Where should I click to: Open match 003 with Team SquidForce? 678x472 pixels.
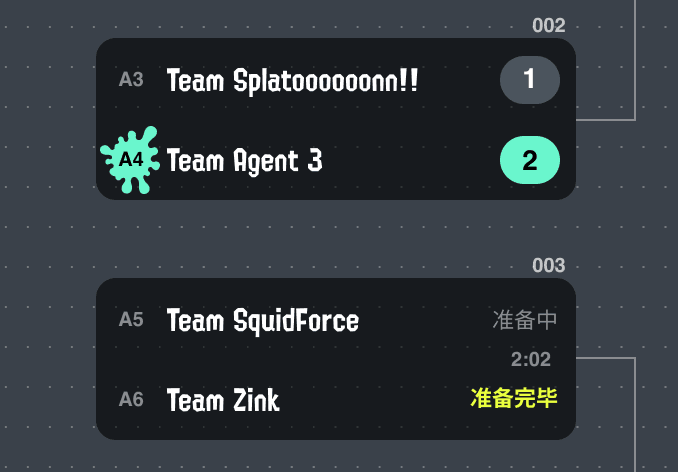point(335,359)
